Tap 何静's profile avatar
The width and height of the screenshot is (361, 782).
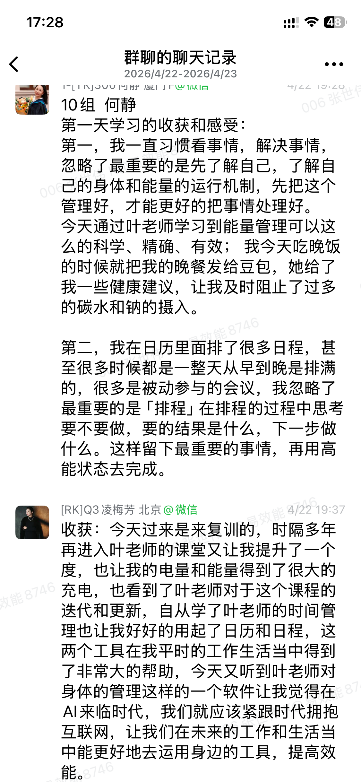[x=32, y=100]
